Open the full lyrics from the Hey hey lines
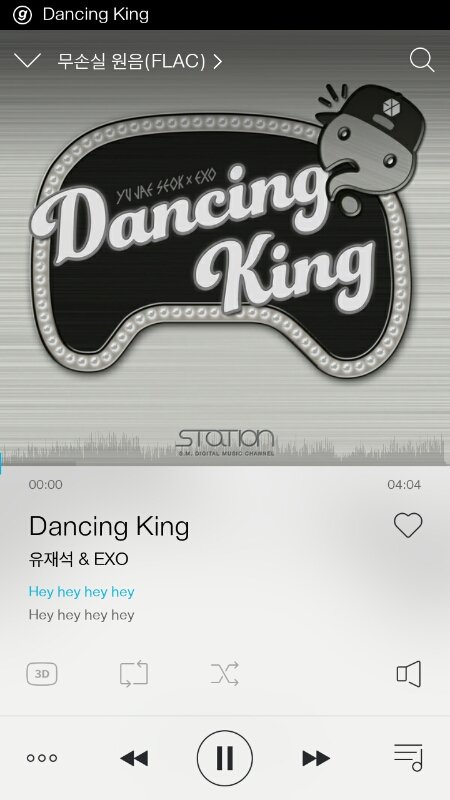Viewport: 450px width, 800px height. pyautogui.click(x=82, y=603)
